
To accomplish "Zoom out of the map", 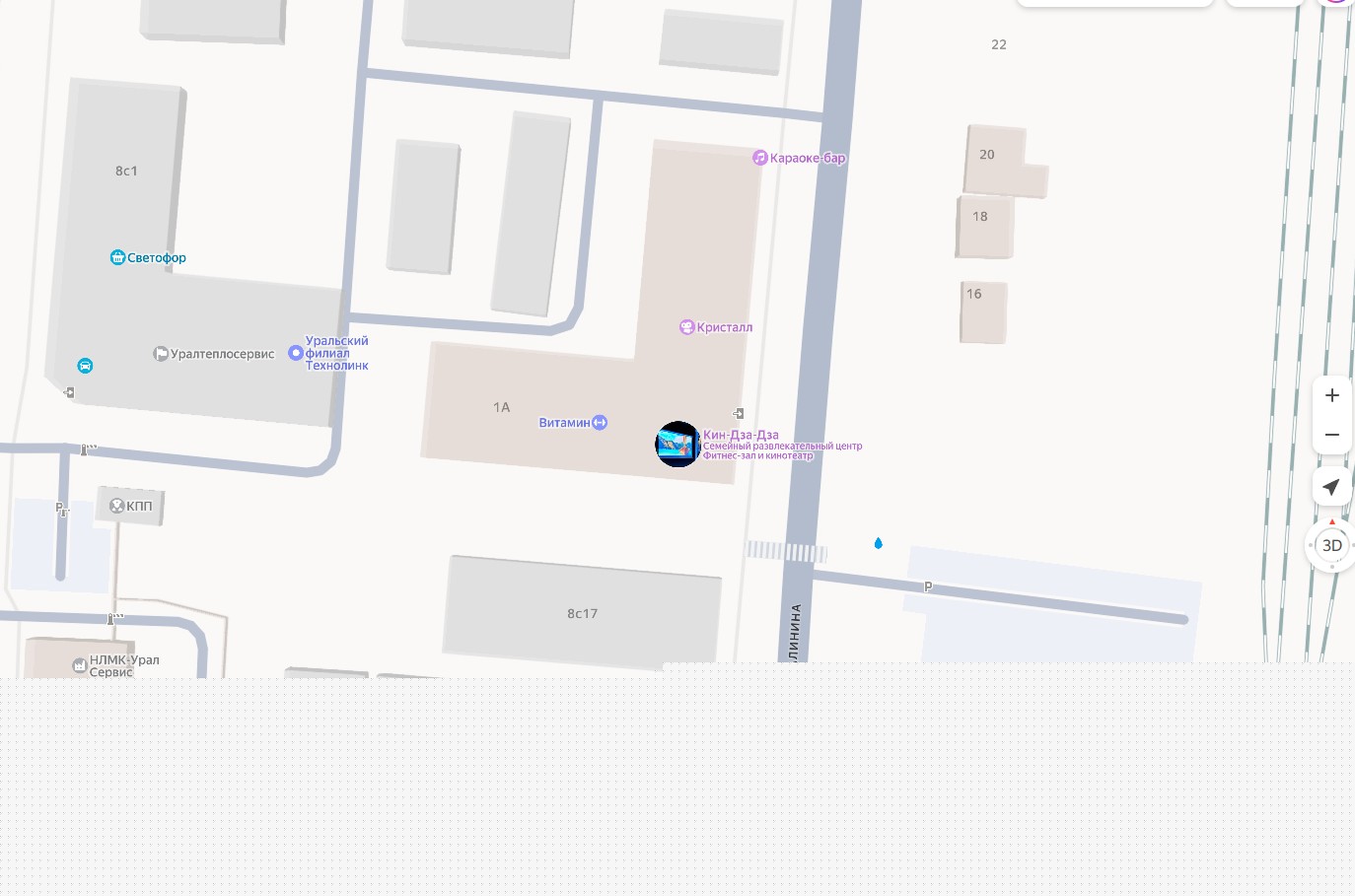I will point(1331,435).
